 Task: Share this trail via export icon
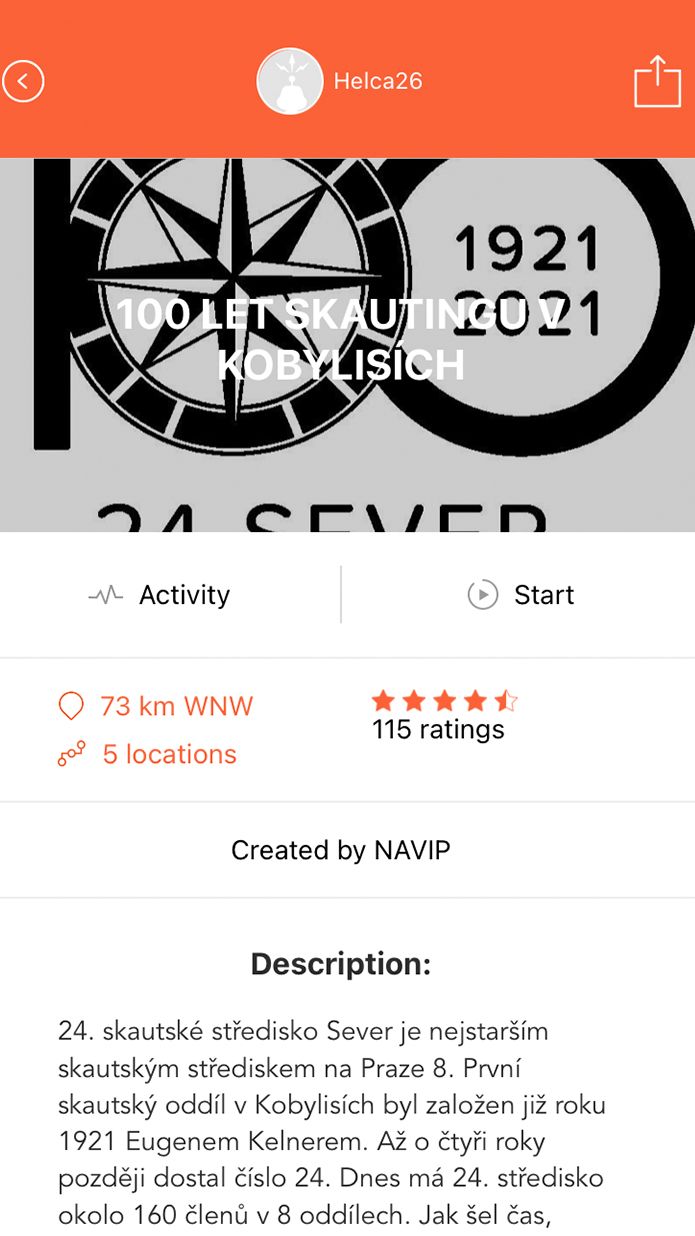(657, 81)
